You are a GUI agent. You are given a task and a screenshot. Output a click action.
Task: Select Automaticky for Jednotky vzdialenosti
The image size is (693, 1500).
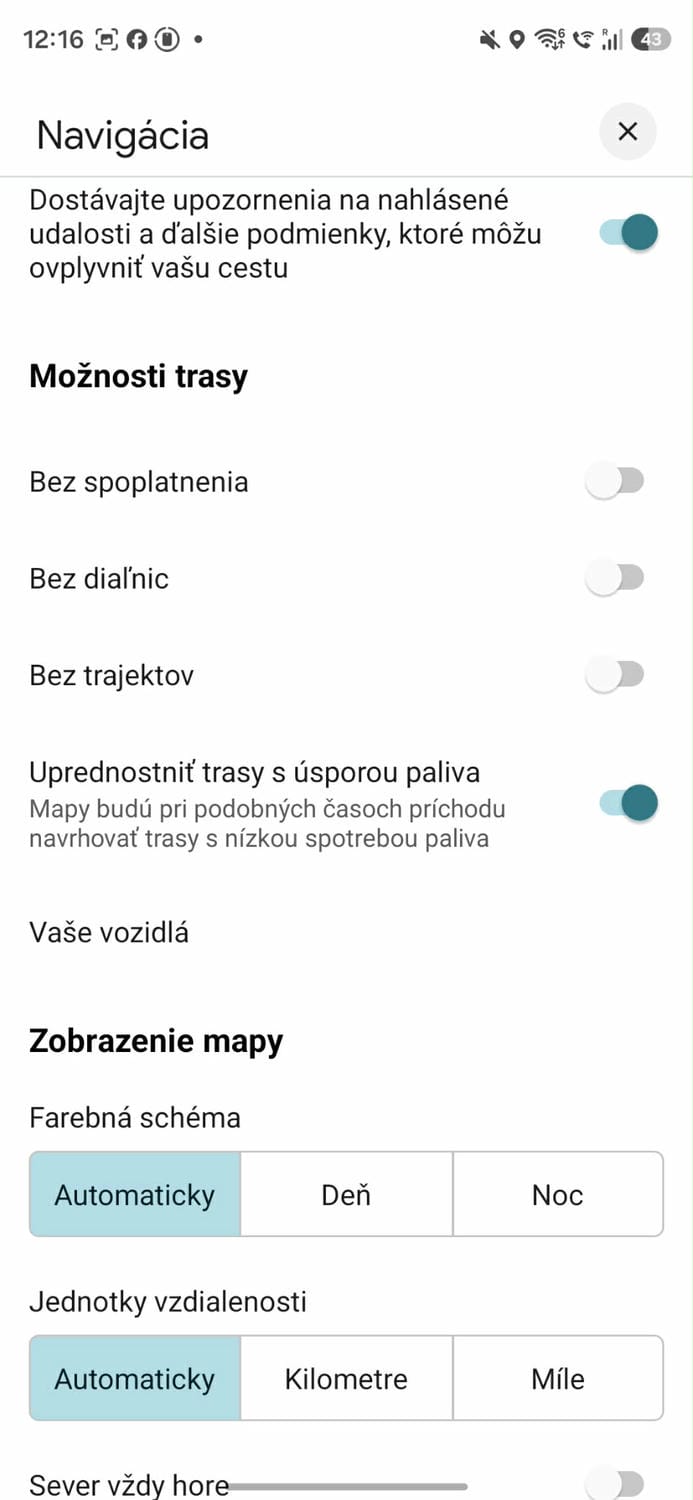(x=135, y=1378)
